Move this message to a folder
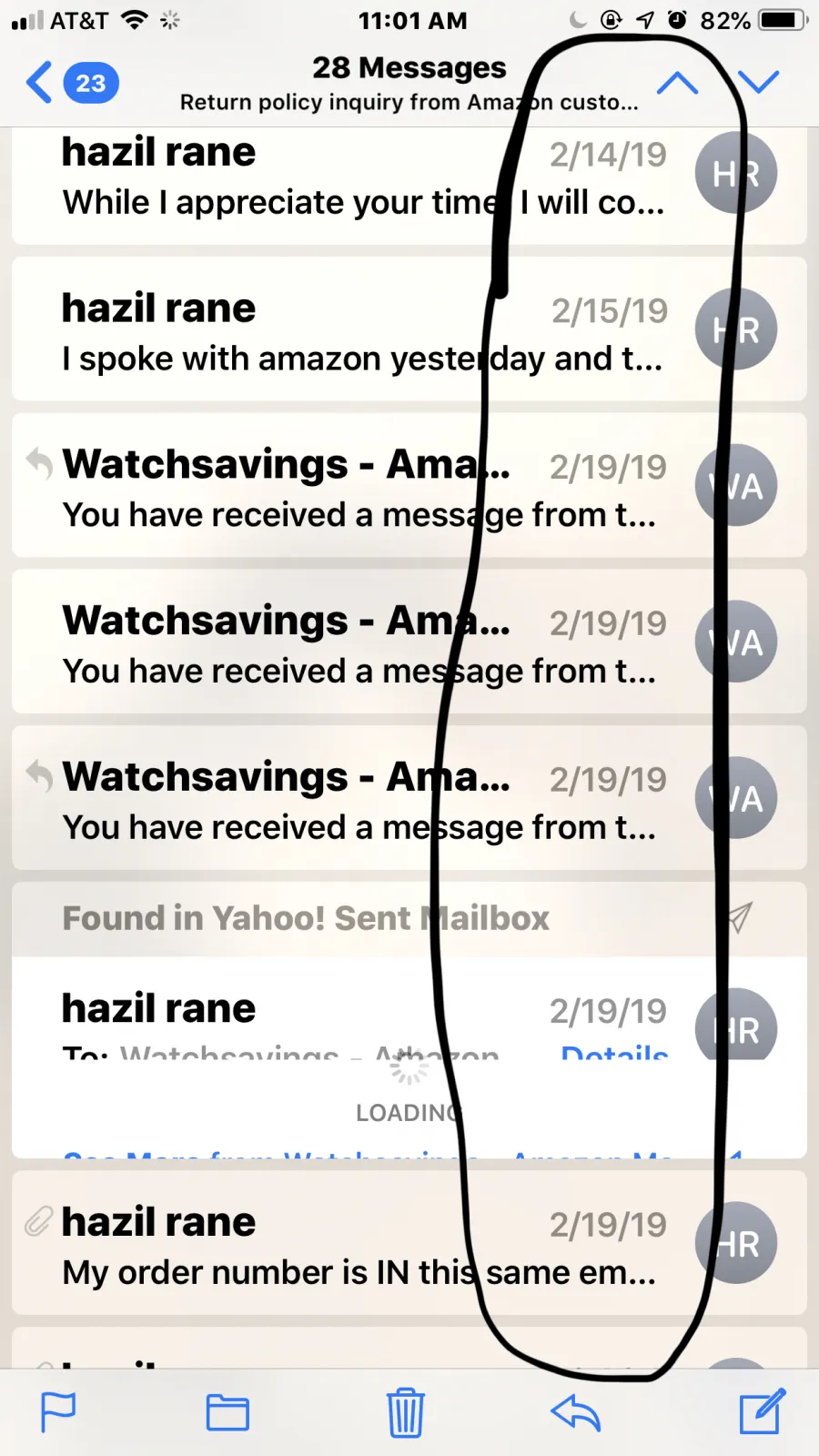Image resolution: width=819 pixels, height=1456 pixels. click(227, 1413)
